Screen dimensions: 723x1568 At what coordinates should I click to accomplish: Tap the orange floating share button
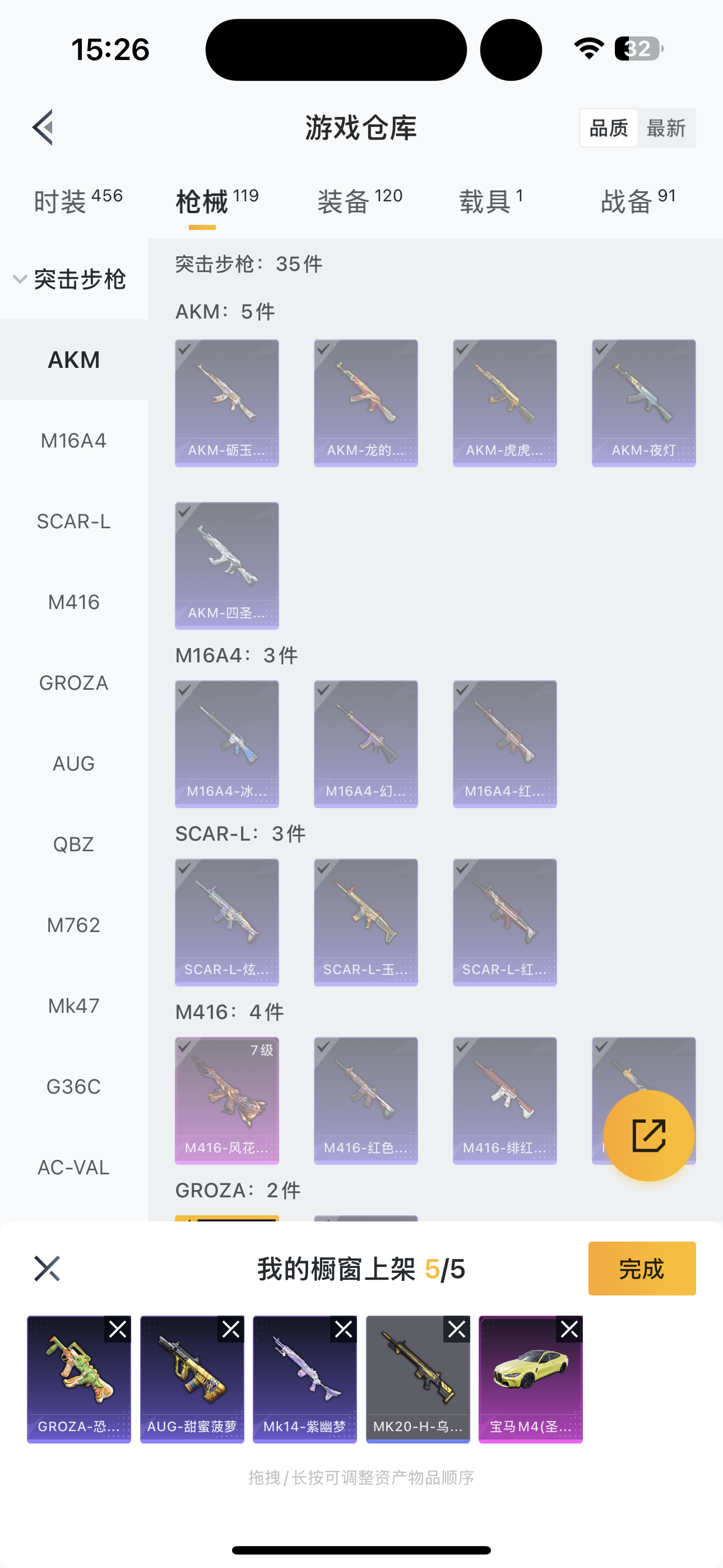coord(648,1135)
